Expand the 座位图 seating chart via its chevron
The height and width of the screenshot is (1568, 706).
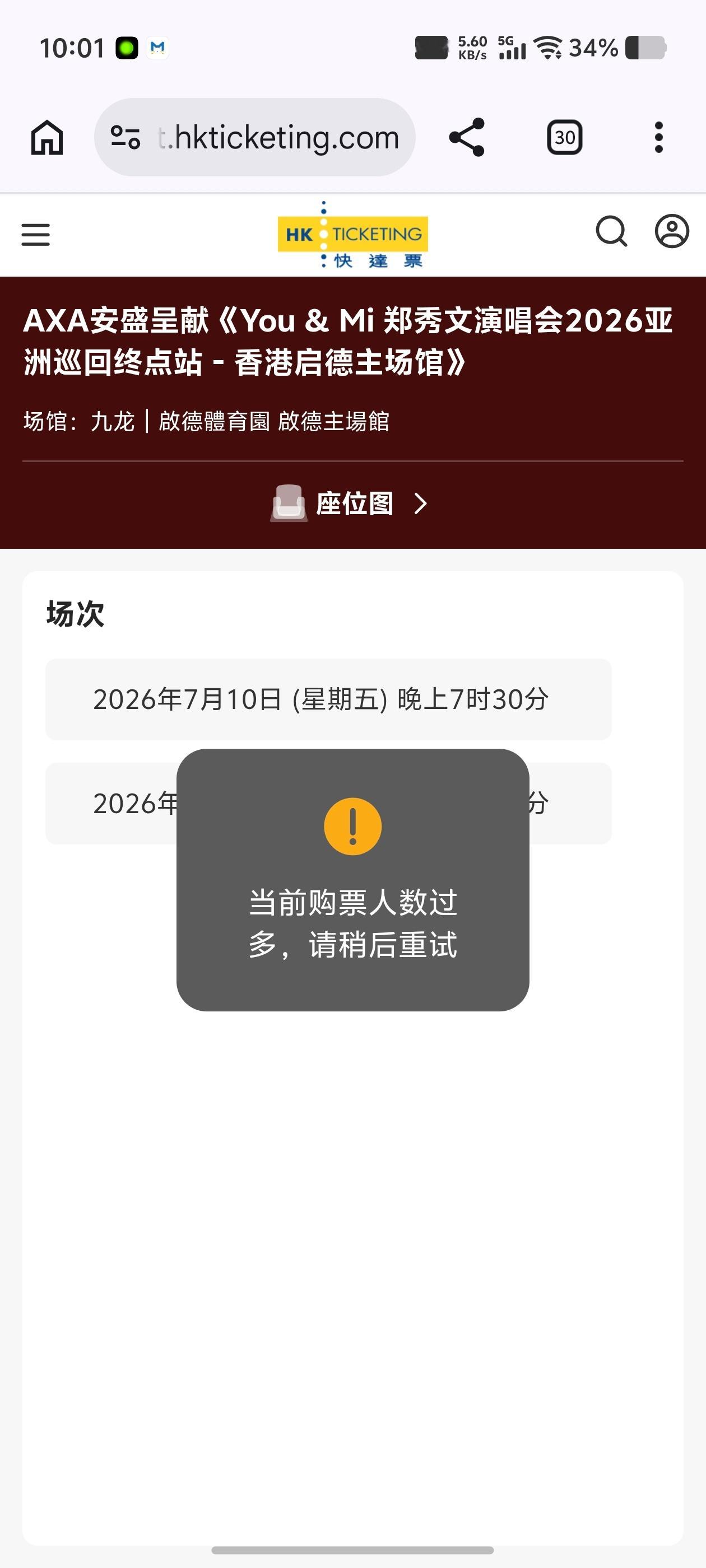click(420, 503)
